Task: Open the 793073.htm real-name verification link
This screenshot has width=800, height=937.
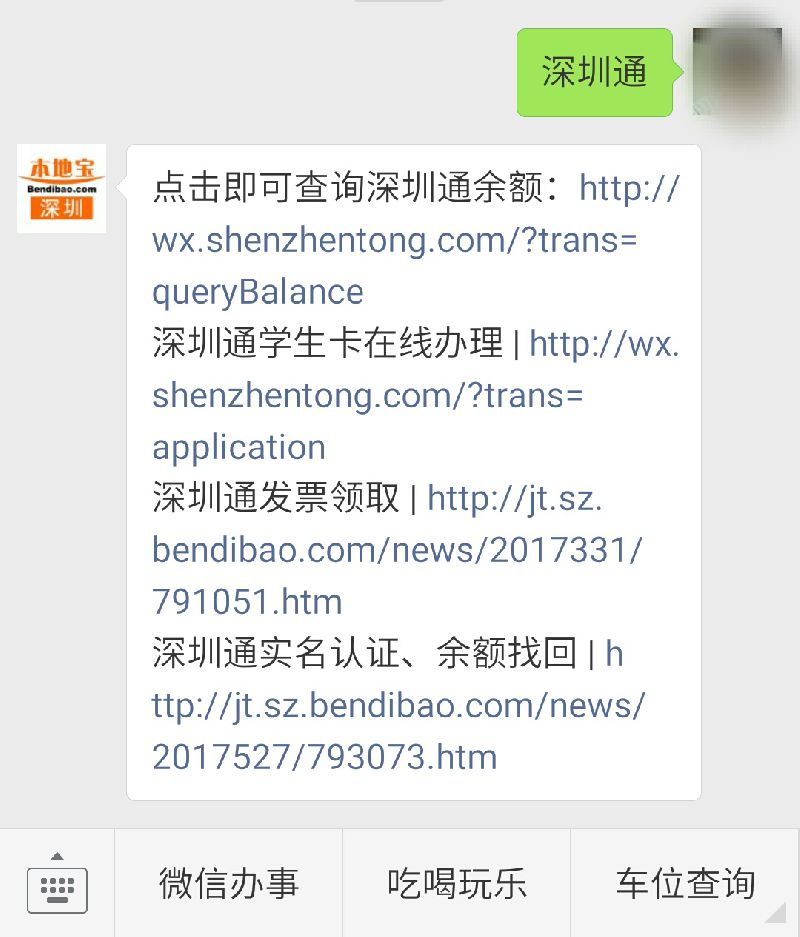Action: point(398,706)
